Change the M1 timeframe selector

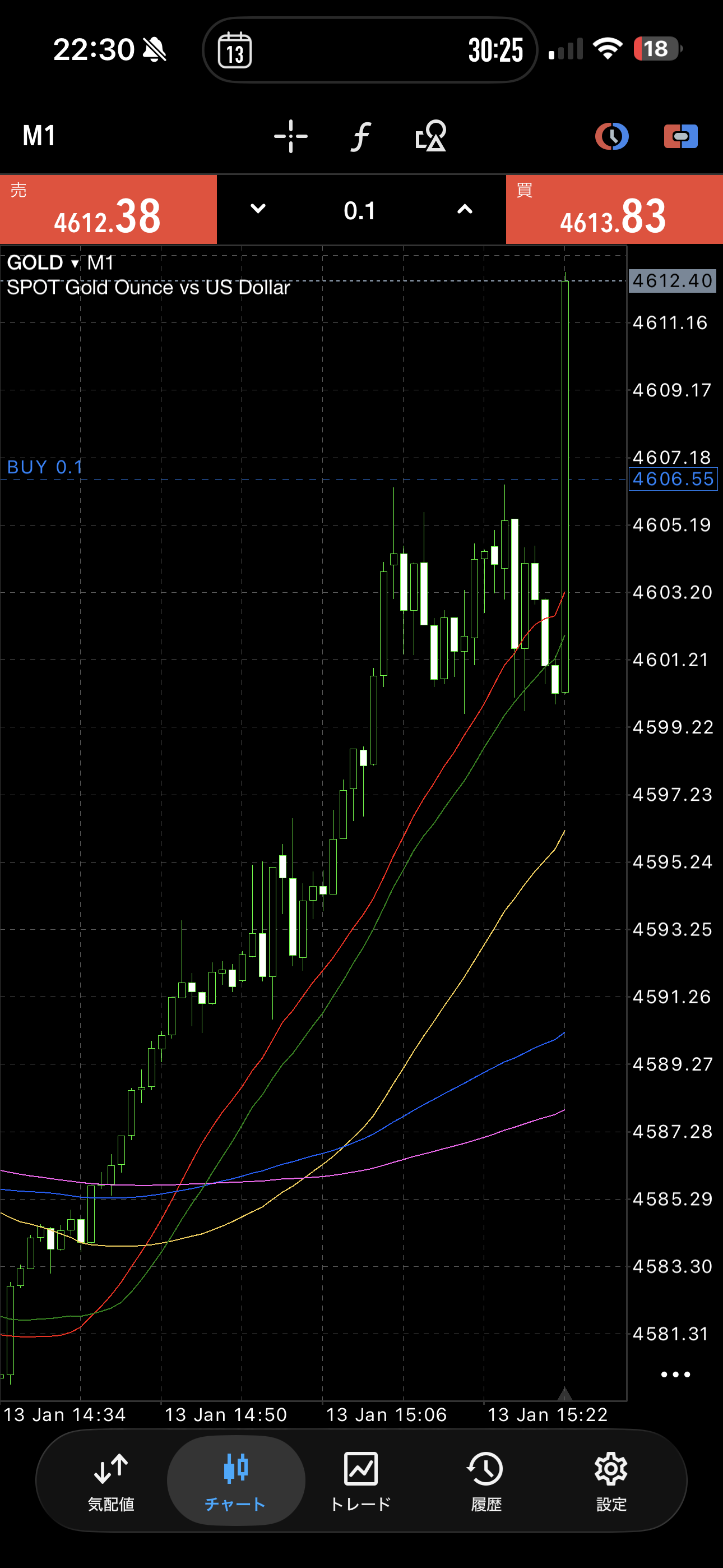coord(40,135)
